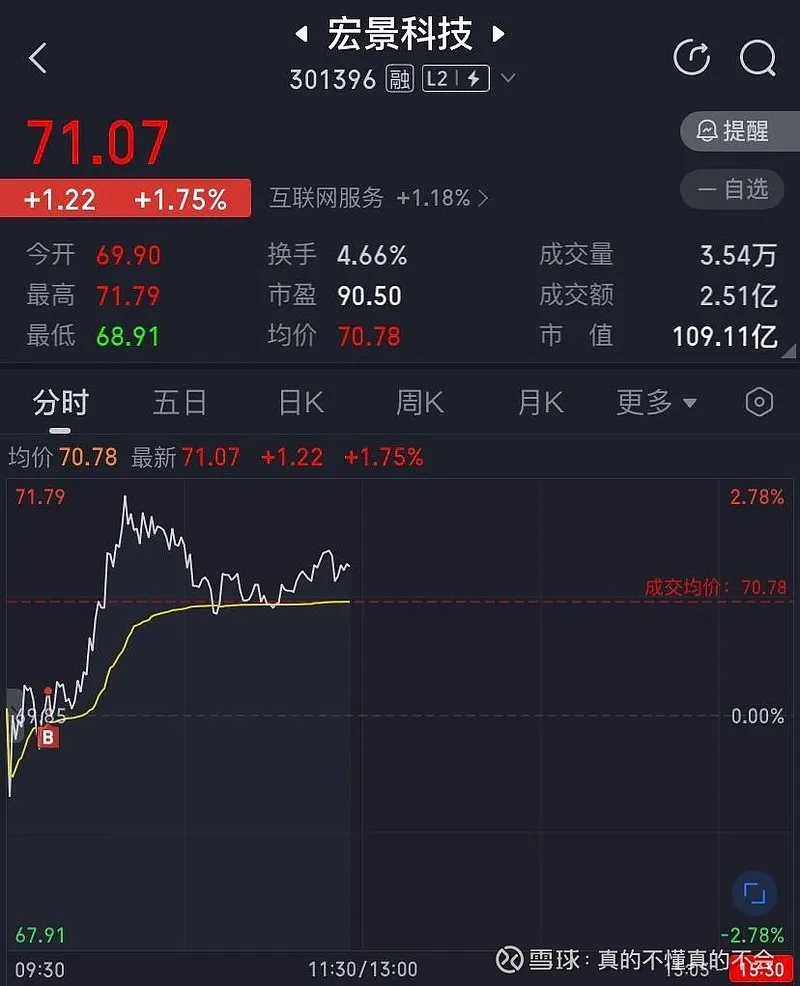Switch to the next stock
The width and height of the screenshot is (800, 986).
coord(498,35)
